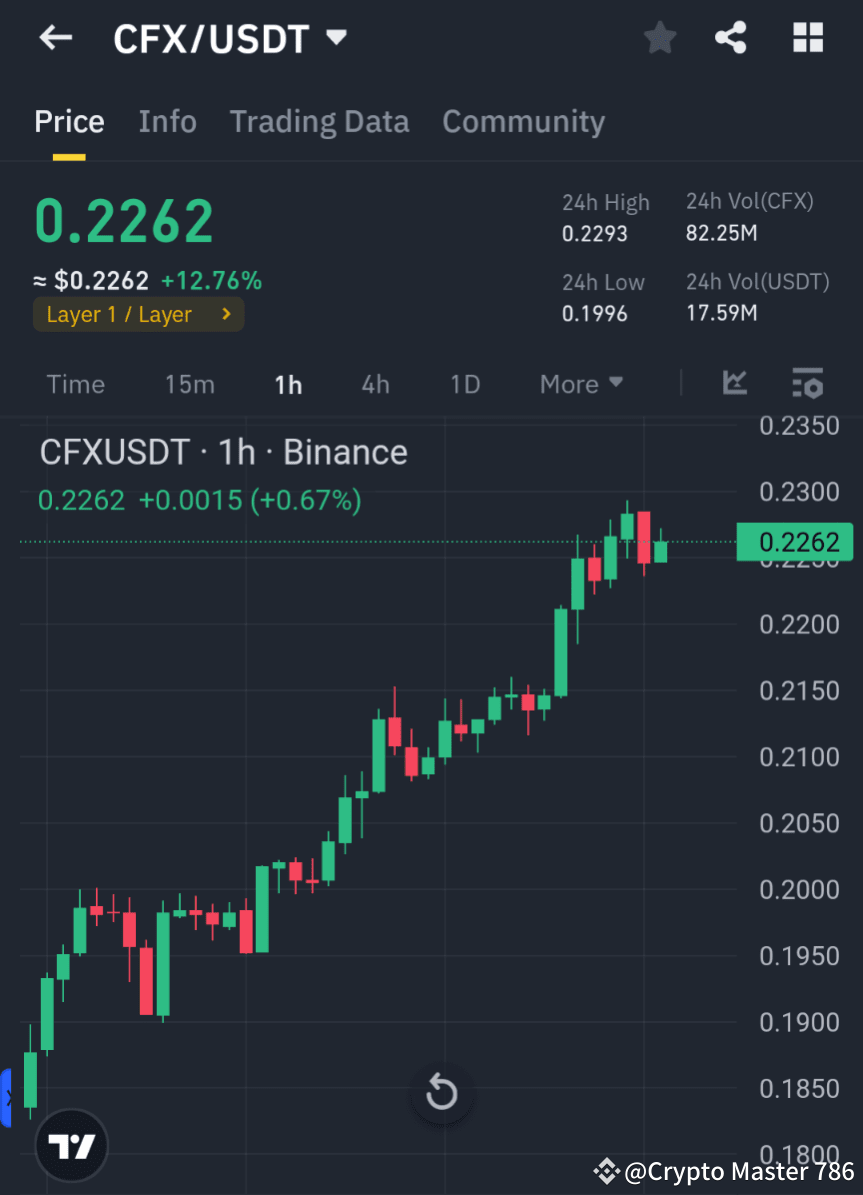Tap the refresh circle icon on chart
The width and height of the screenshot is (863, 1195).
(441, 1093)
